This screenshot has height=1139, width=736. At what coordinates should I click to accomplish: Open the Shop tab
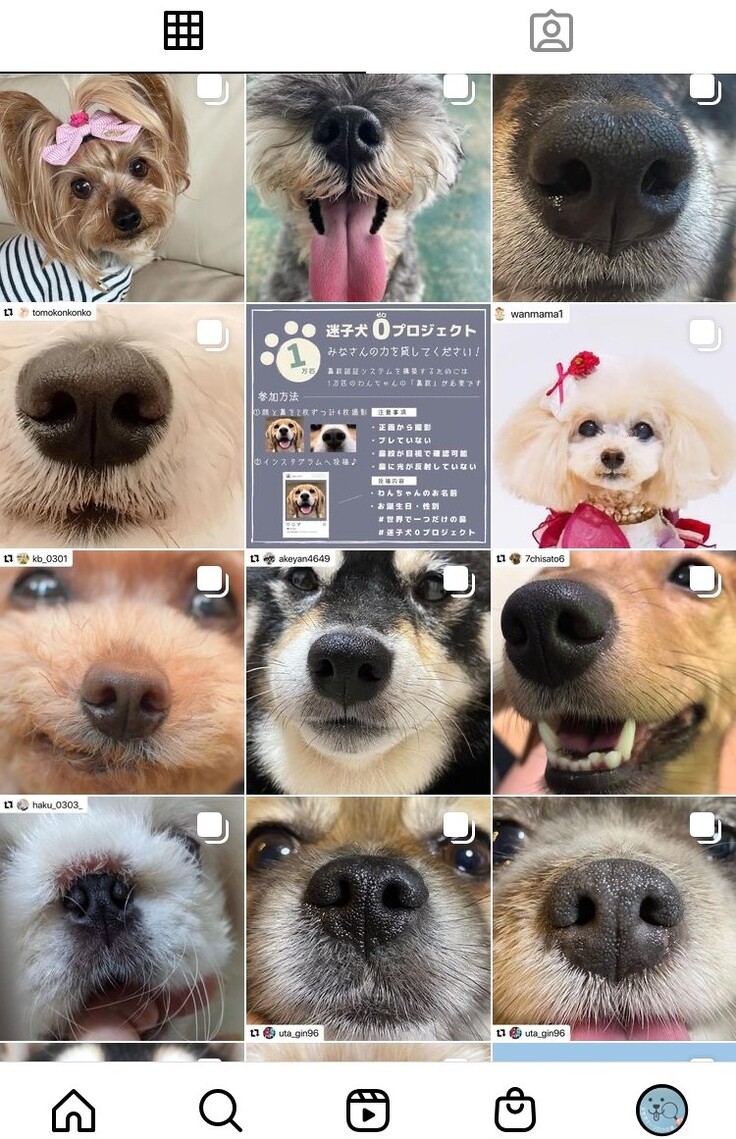pos(515,1110)
